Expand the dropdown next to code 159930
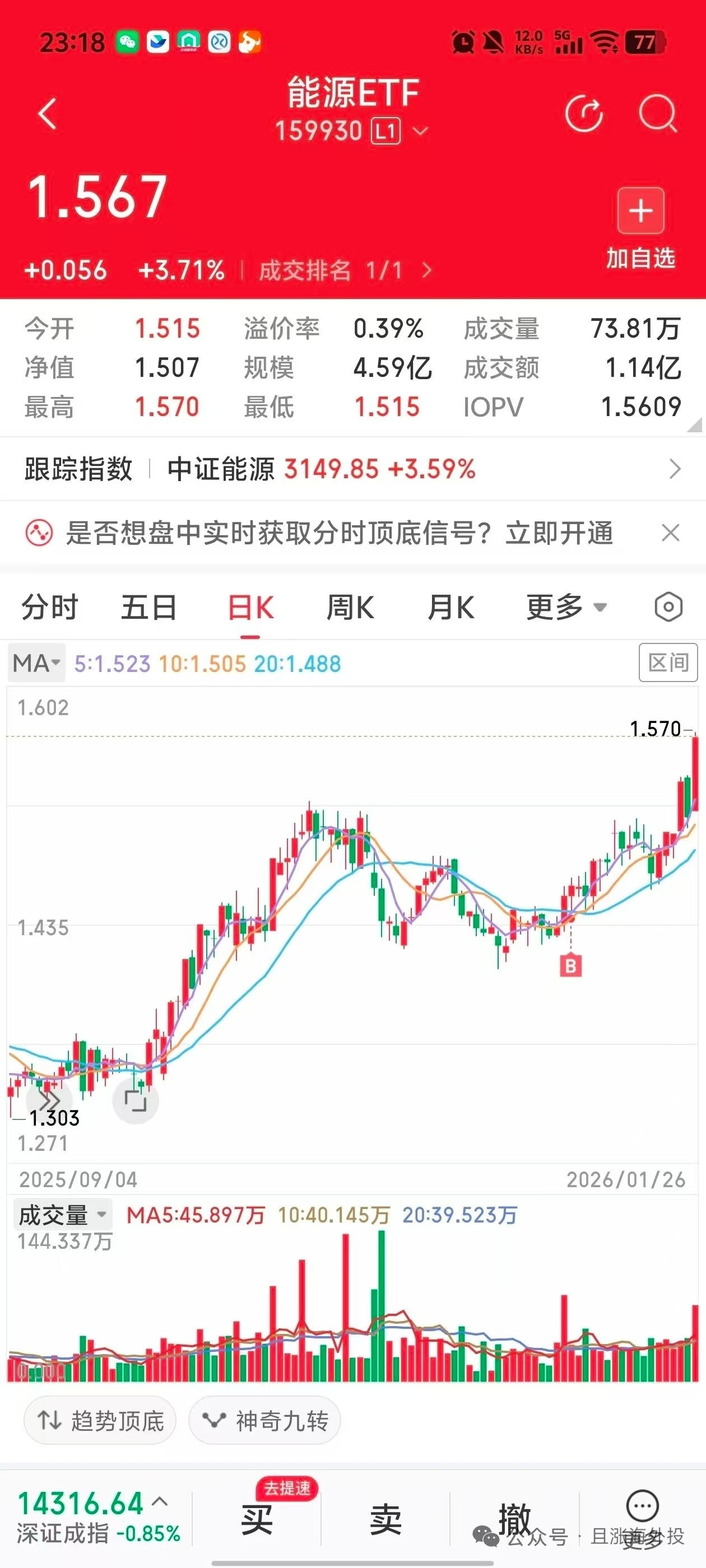This screenshot has height=1568, width=706. 421,132
